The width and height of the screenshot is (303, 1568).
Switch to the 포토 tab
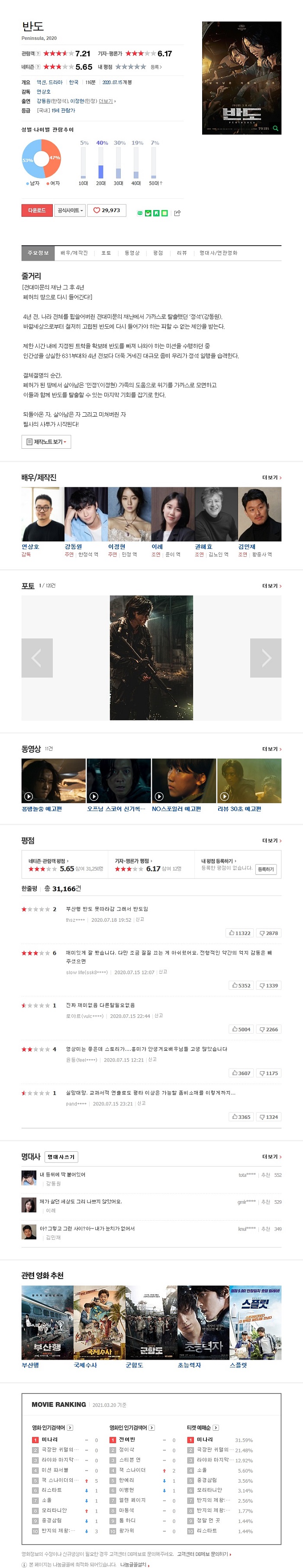(106, 253)
